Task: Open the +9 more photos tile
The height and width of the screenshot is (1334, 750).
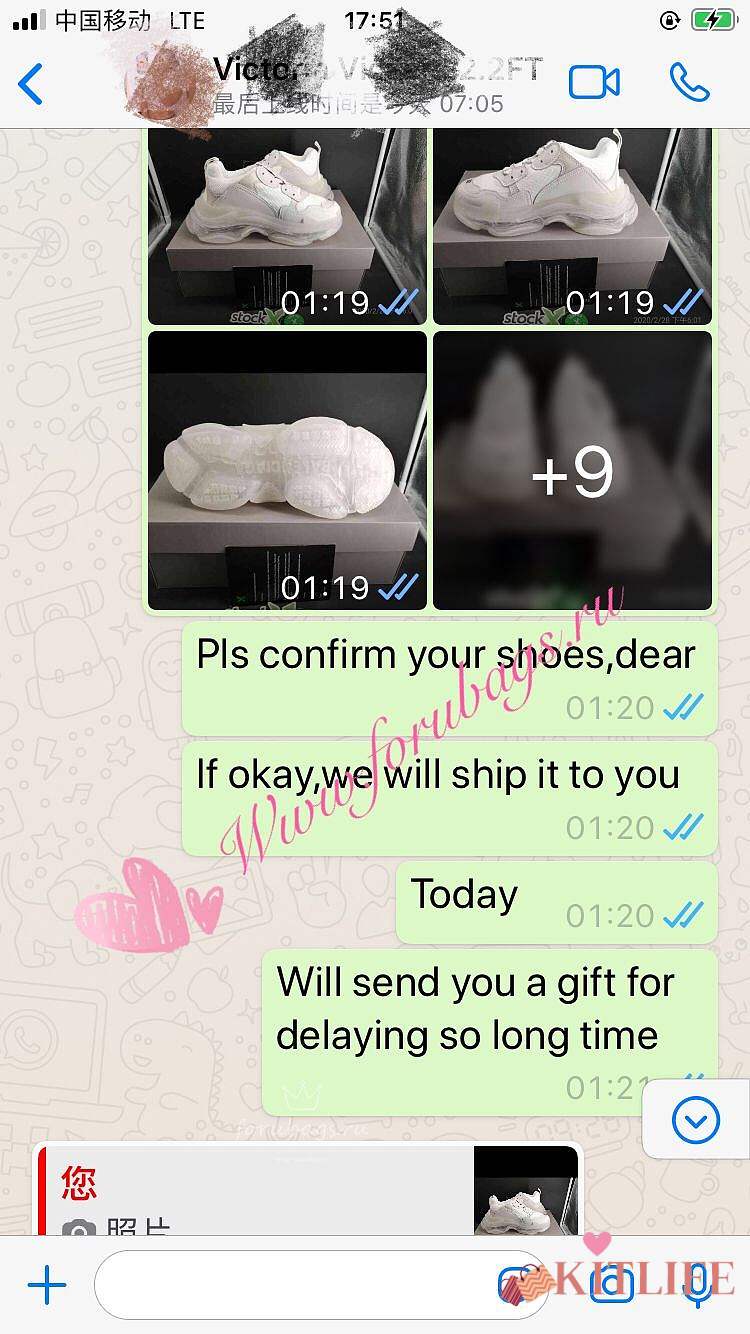Action: coord(572,470)
